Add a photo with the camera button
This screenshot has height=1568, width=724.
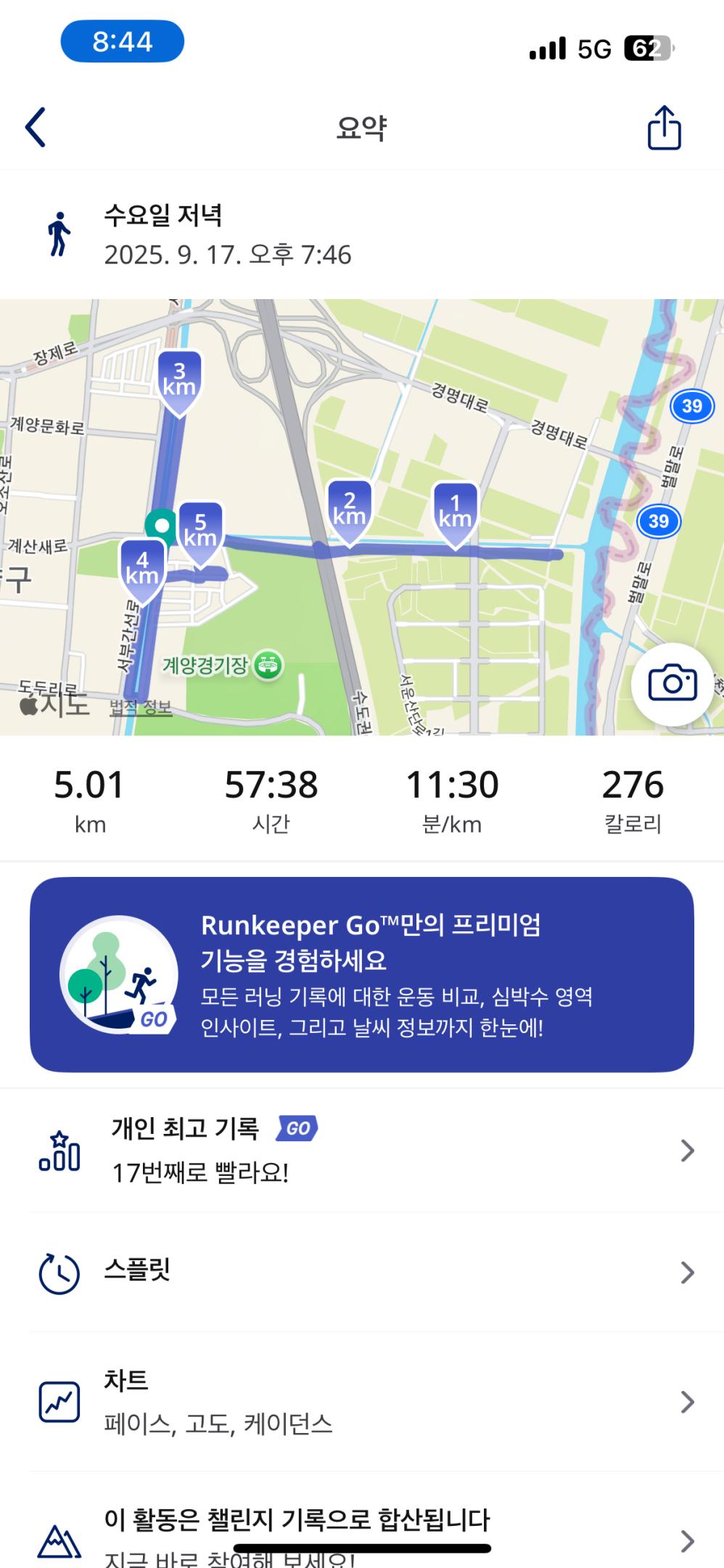[672, 683]
